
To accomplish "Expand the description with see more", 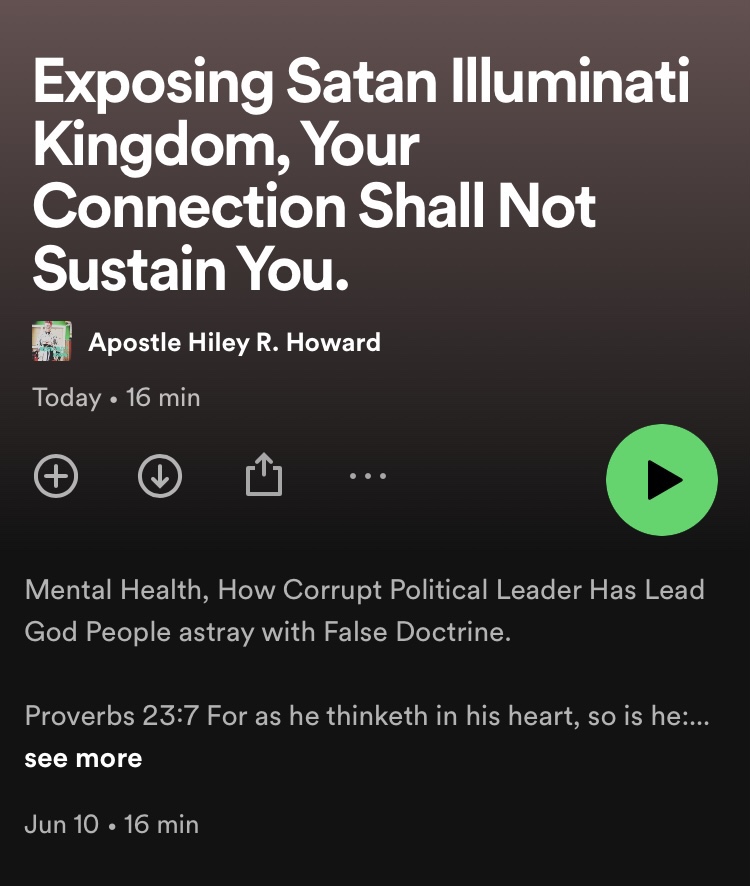I will (x=83, y=758).
